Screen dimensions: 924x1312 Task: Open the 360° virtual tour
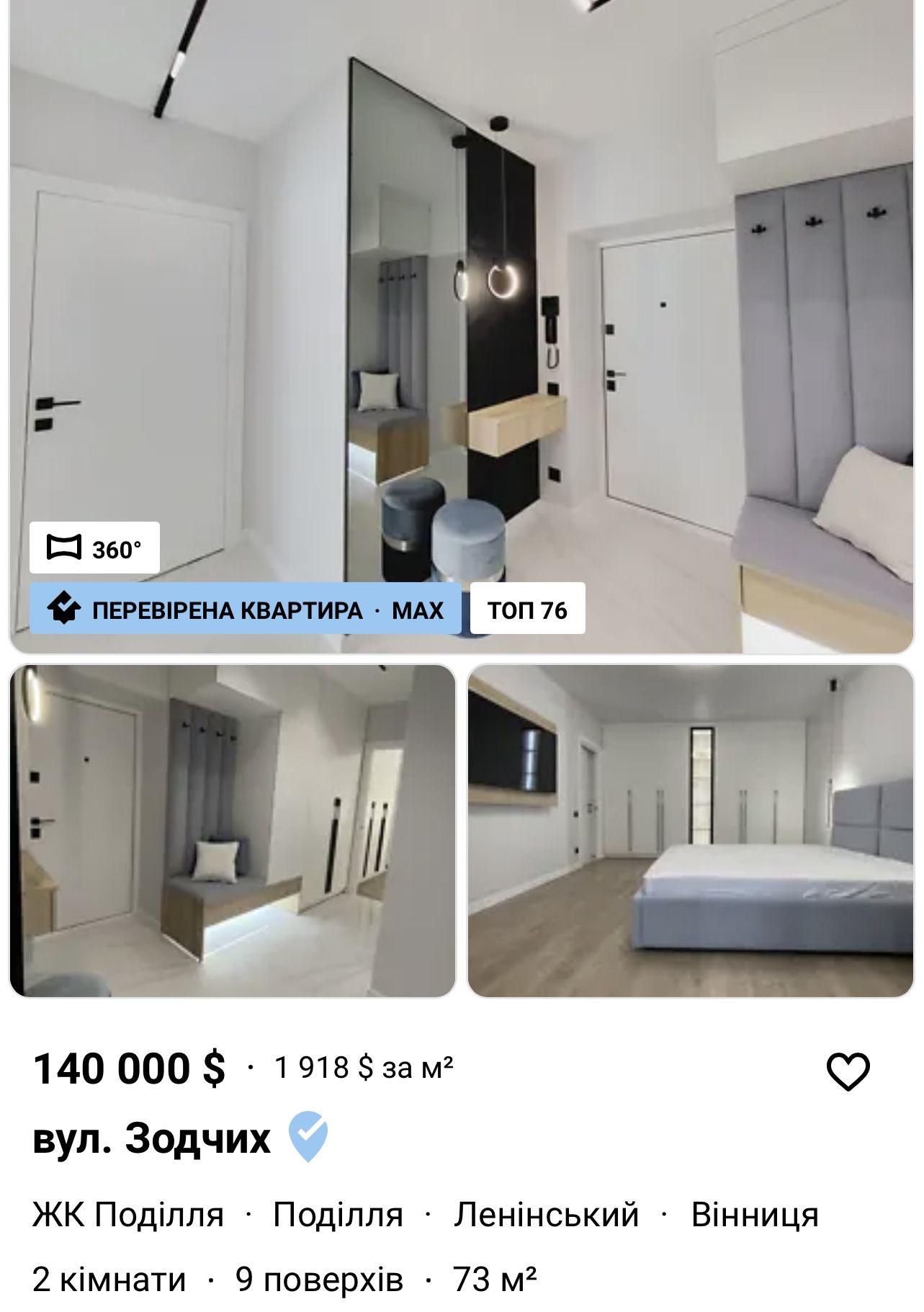click(x=94, y=548)
